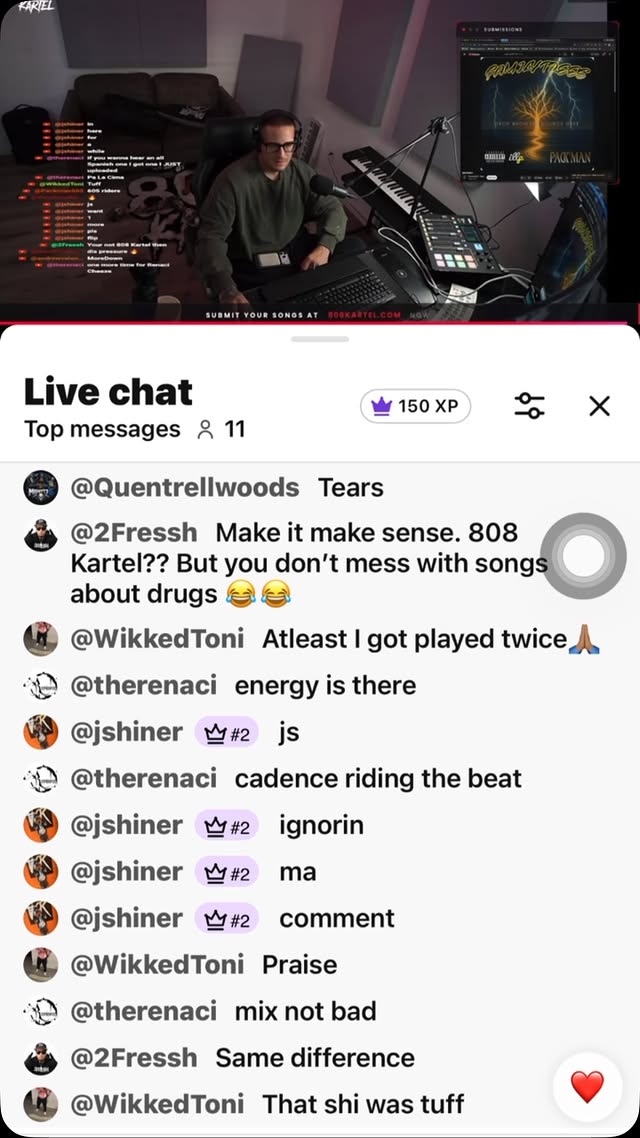
Task: Open @jshiner's 'ignorin' message
Action: point(320,825)
